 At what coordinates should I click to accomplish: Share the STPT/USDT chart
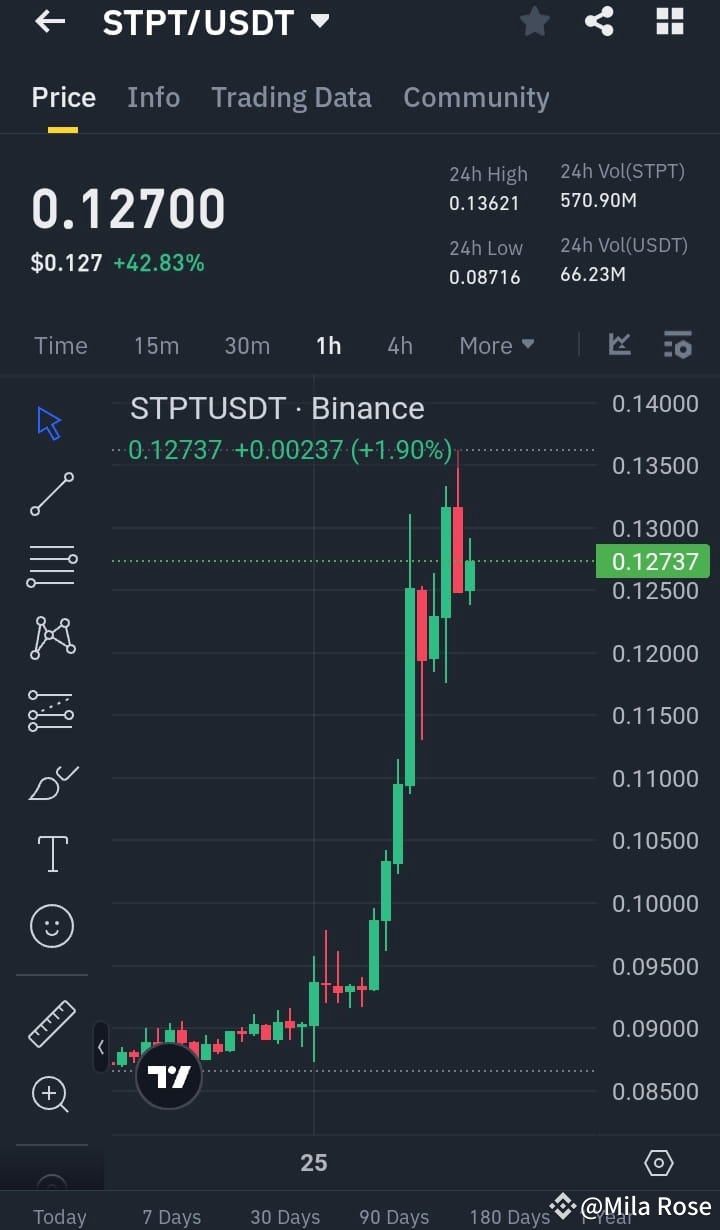coord(599,21)
